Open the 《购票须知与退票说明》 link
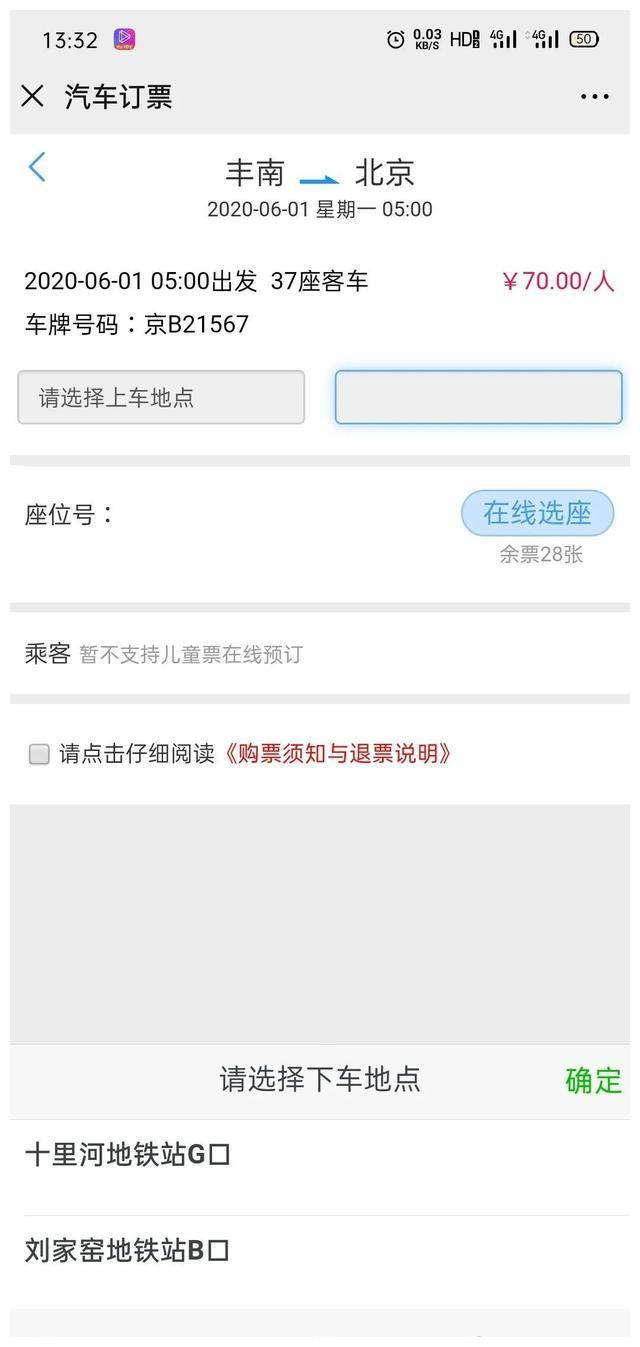The height and width of the screenshot is (1347, 640). [337, 754]
